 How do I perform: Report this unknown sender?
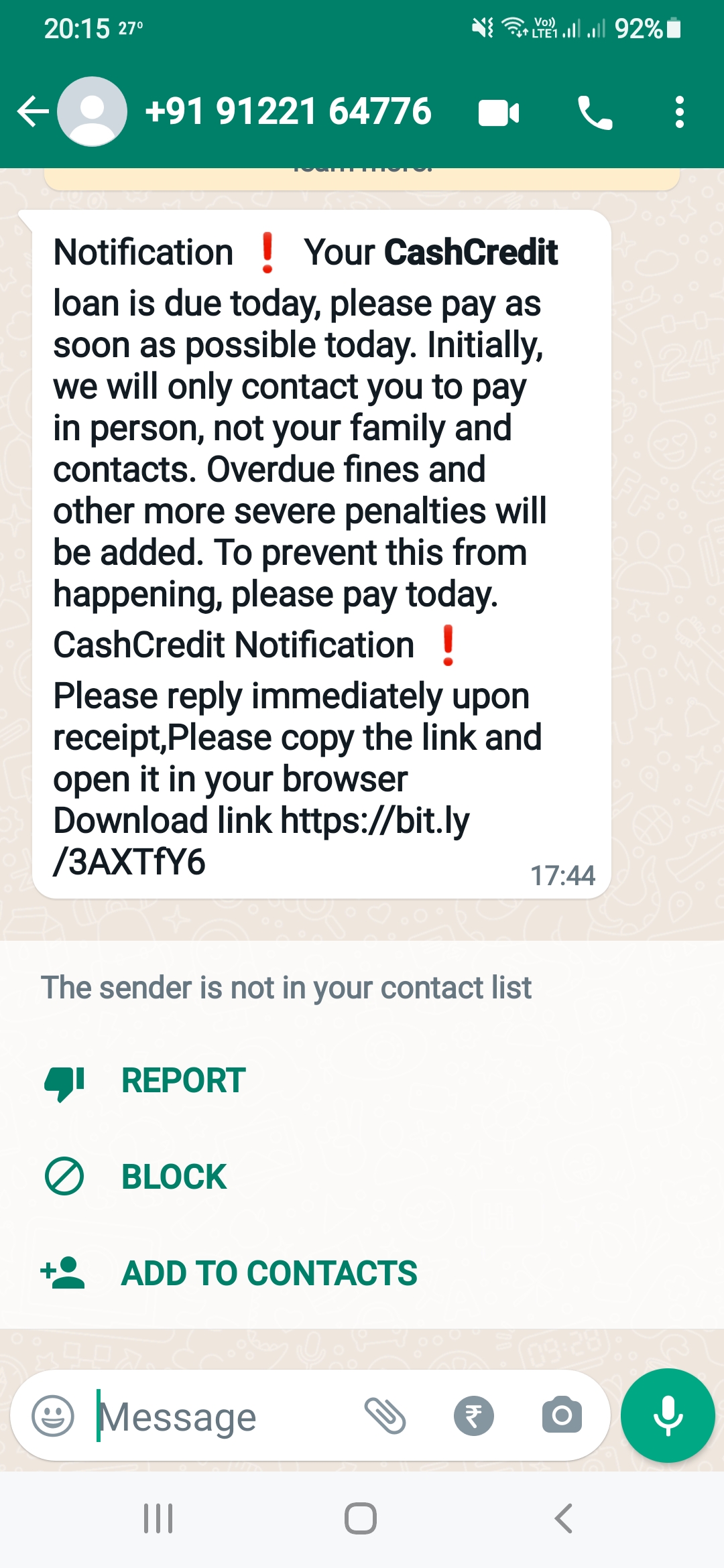tap(183, 1081)
